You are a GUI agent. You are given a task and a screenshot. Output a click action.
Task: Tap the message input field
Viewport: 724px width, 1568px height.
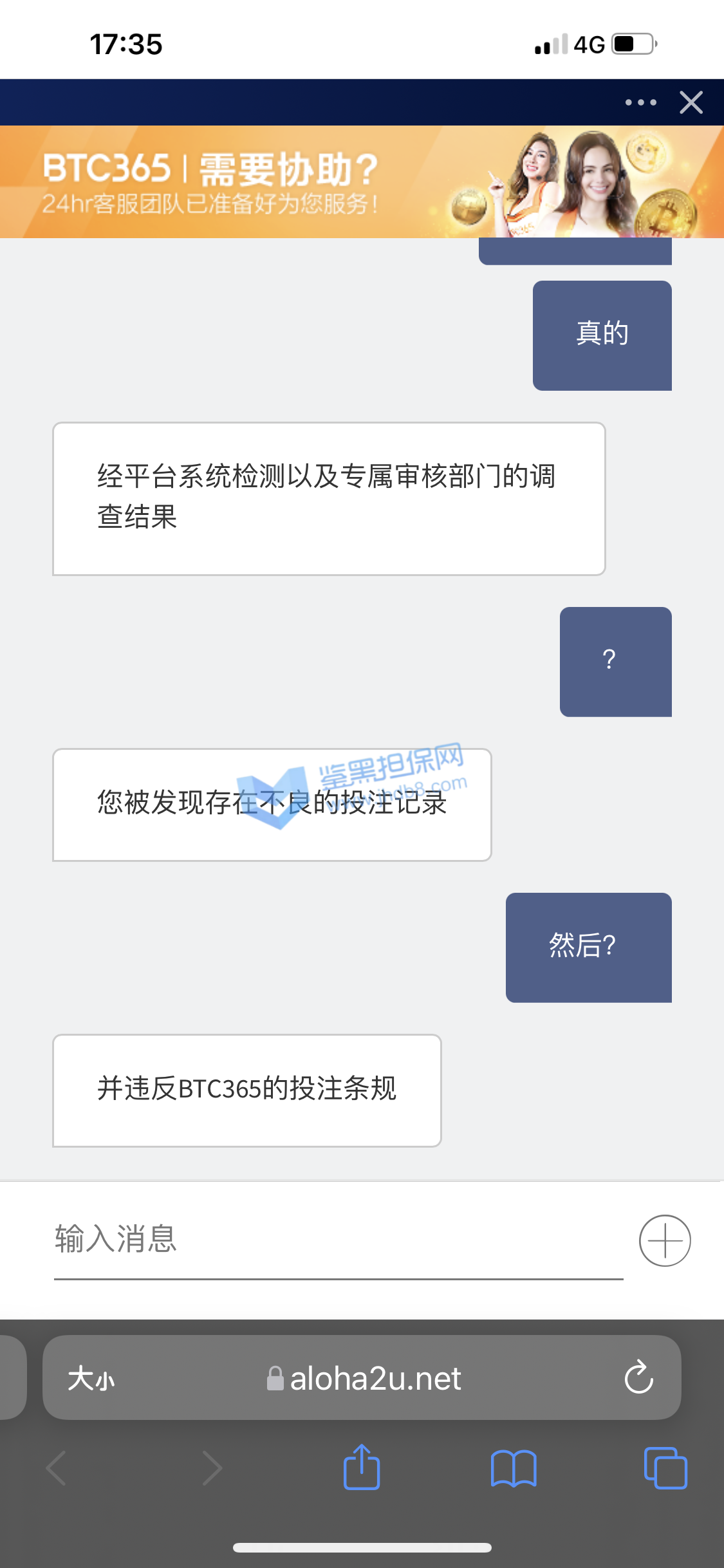(338, 1240)
